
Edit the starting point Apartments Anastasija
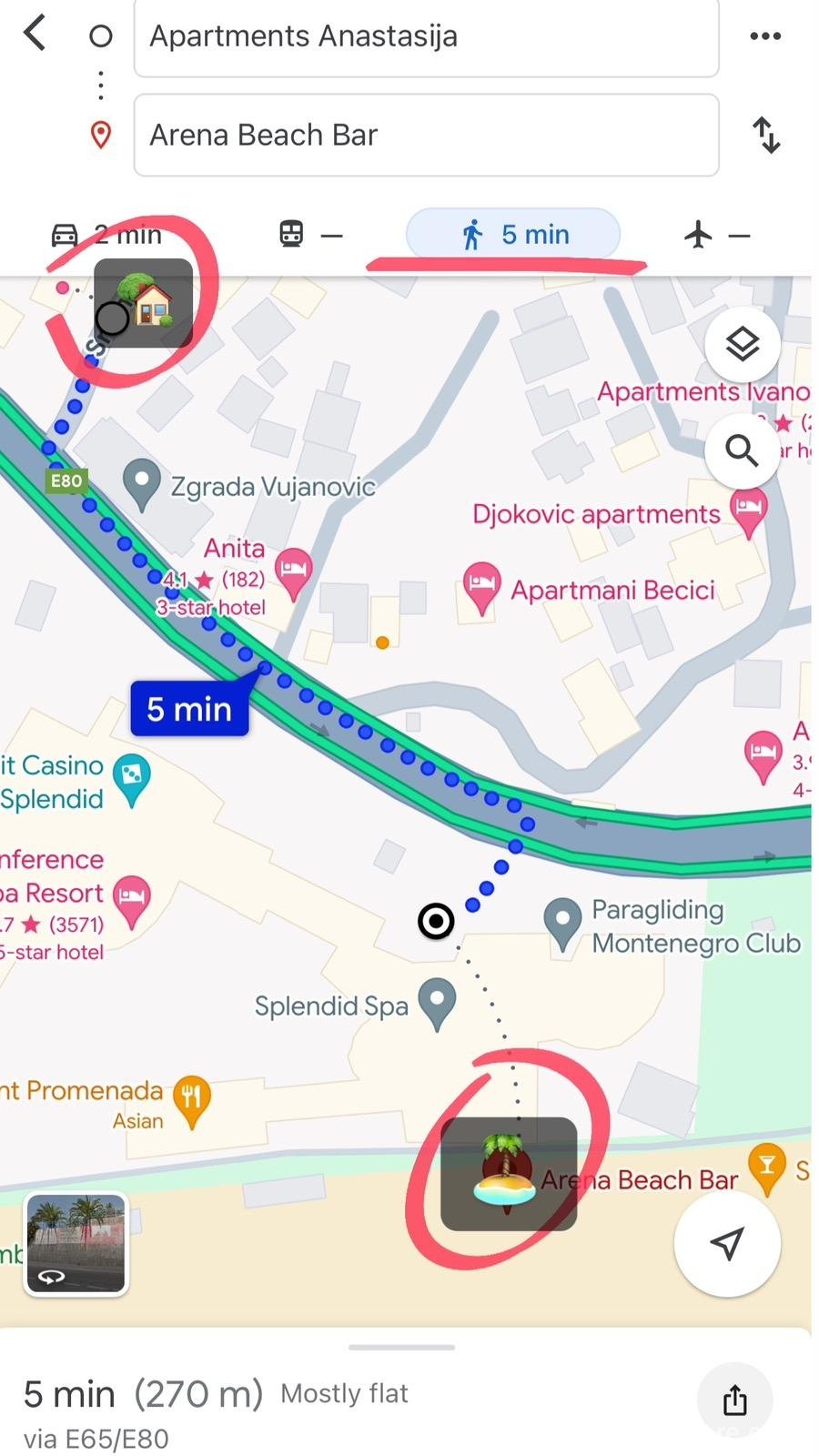(426, 37)
